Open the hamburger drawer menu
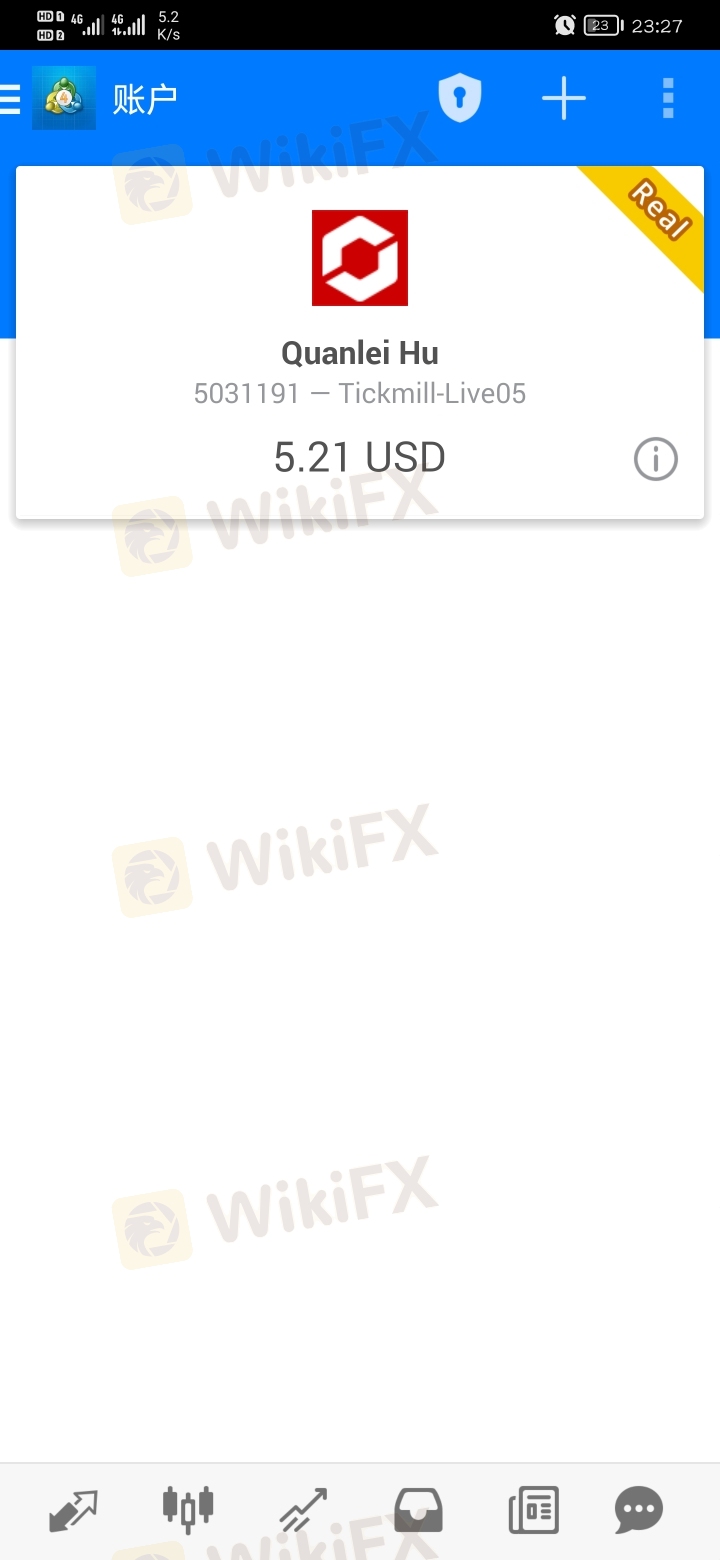Image resolution: width=720 pixels, height=1560 pixels. coord(9,98)
